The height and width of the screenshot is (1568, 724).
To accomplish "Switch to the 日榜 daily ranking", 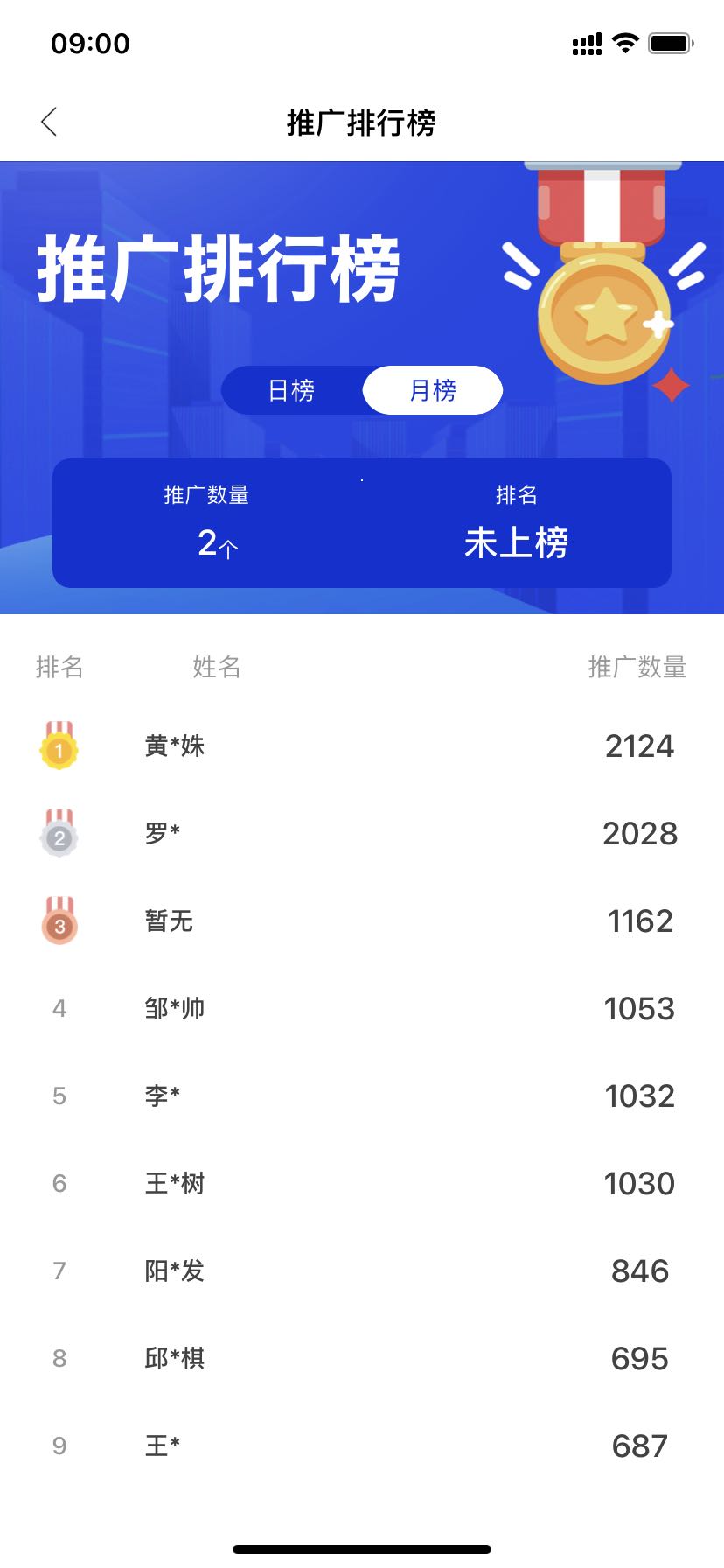I will tap(292, 390).
